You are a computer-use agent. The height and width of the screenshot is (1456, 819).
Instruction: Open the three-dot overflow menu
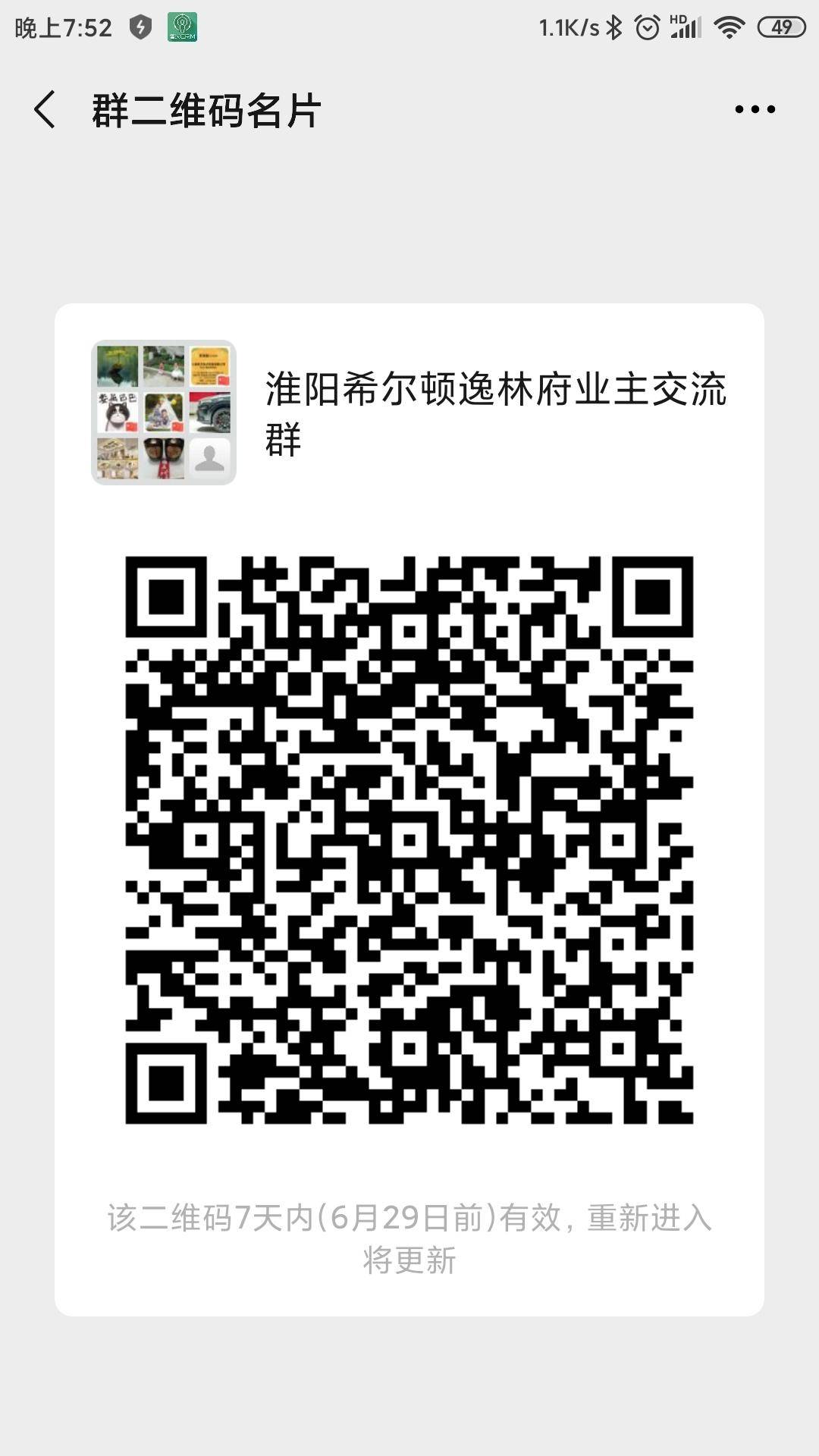(755, 110)
